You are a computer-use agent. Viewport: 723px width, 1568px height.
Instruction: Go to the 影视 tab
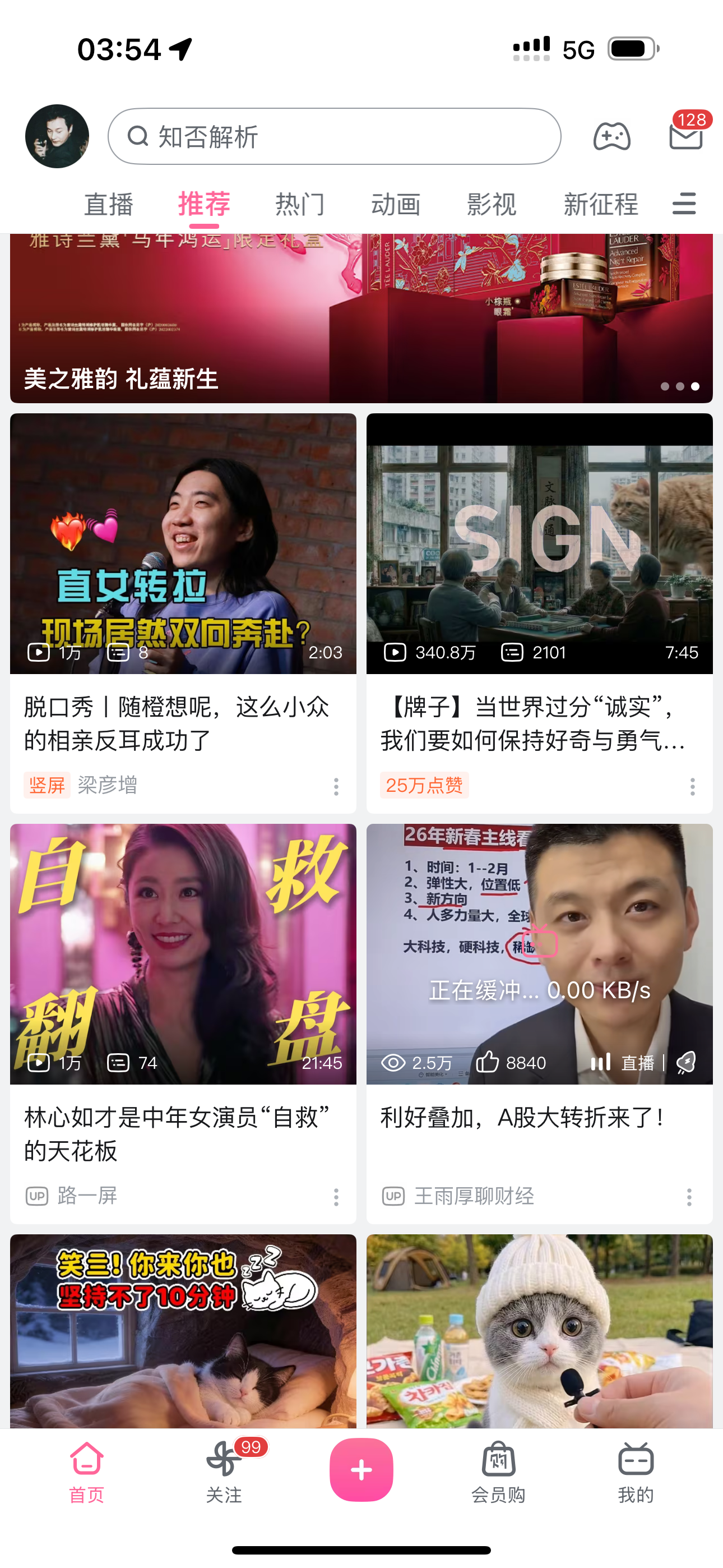491,205
